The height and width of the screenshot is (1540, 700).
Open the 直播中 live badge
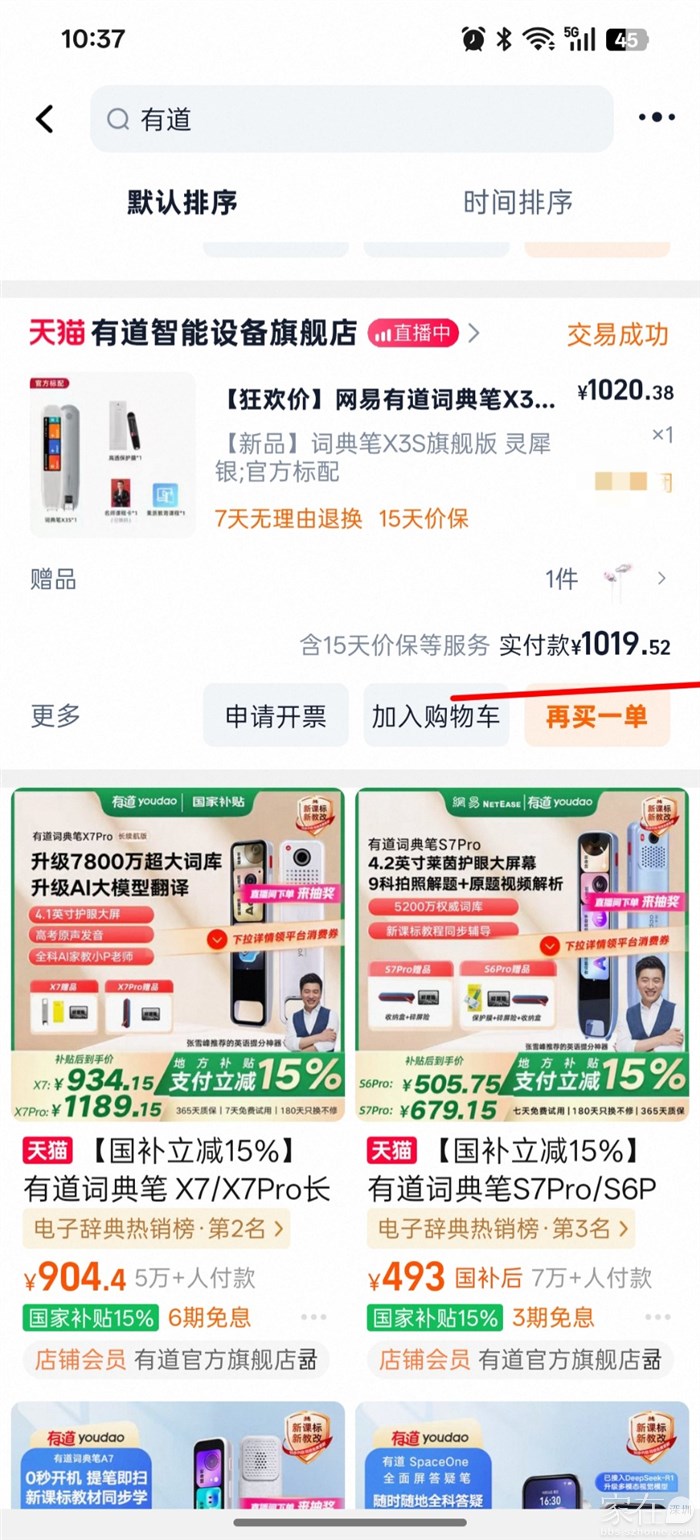[x=413, y=333]
